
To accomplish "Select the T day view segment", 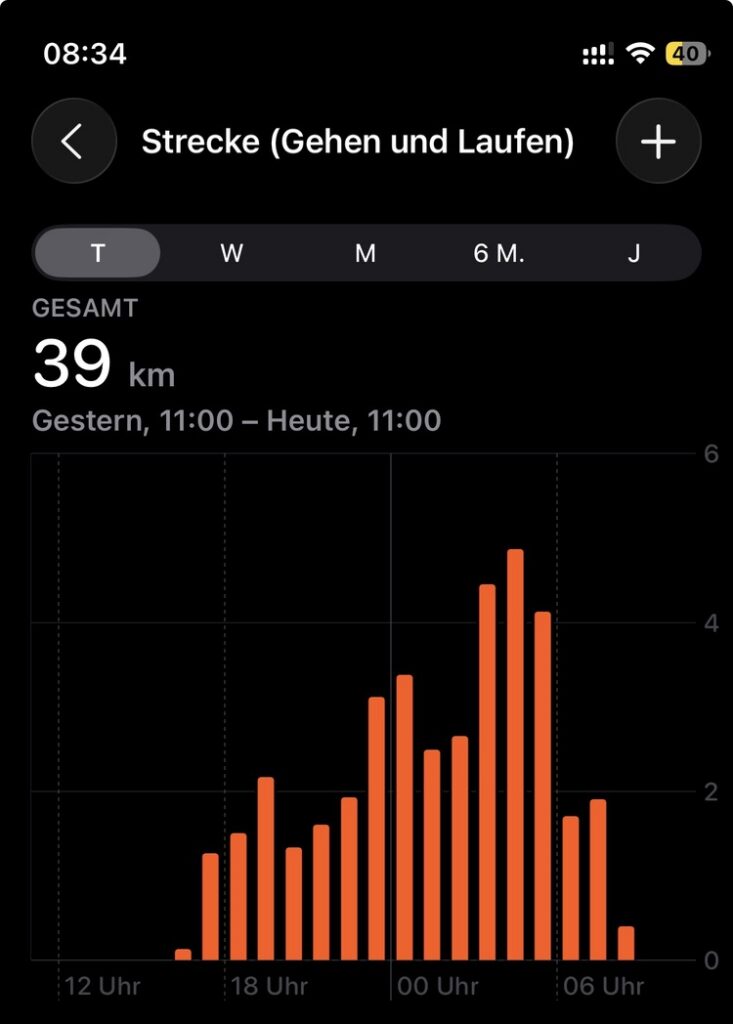I will (x=96, y=253).
